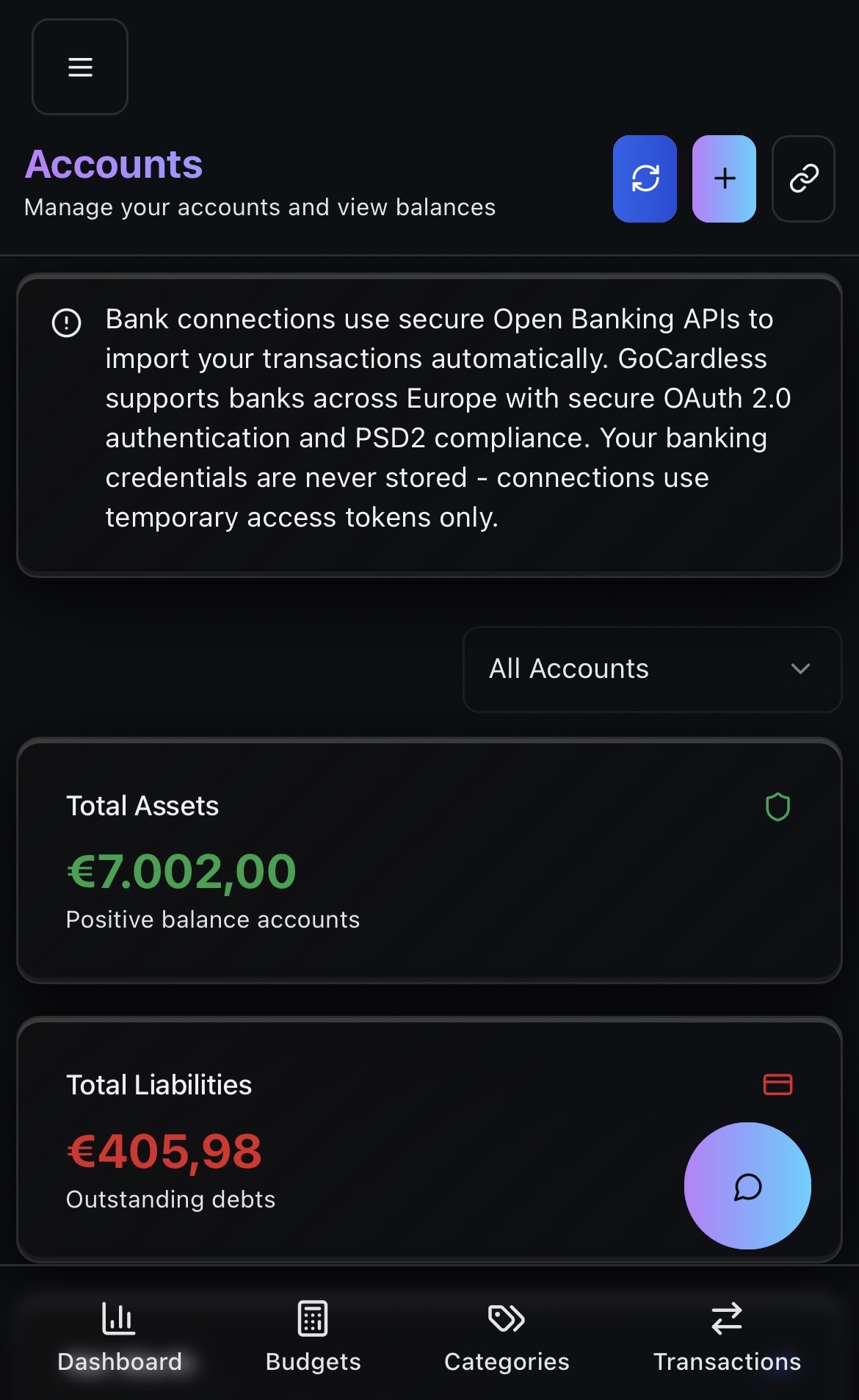Expand the account selection combo box

pos(651,669)
